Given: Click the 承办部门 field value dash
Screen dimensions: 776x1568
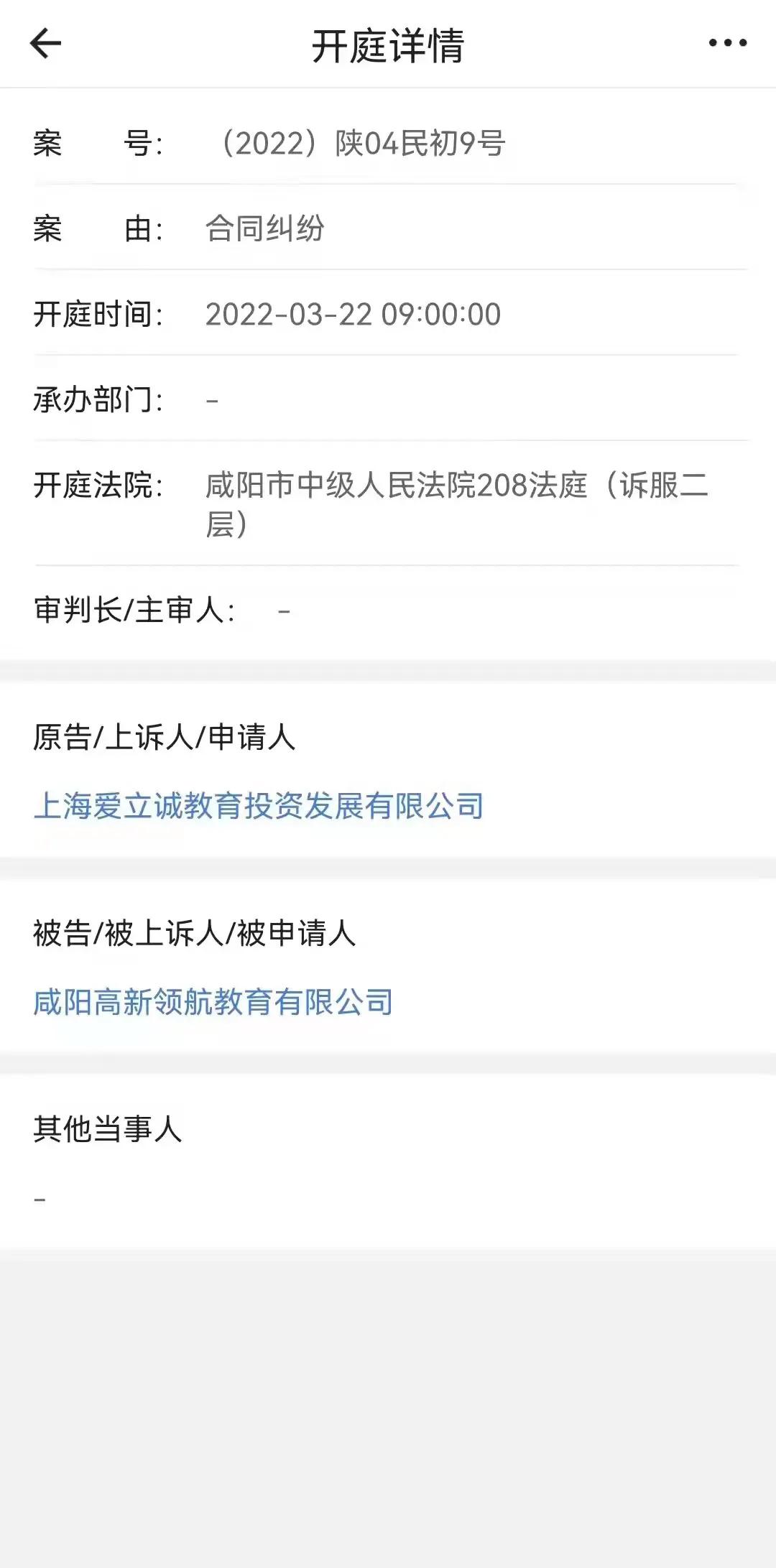Looking at the screenshot, I should (211, 400).
